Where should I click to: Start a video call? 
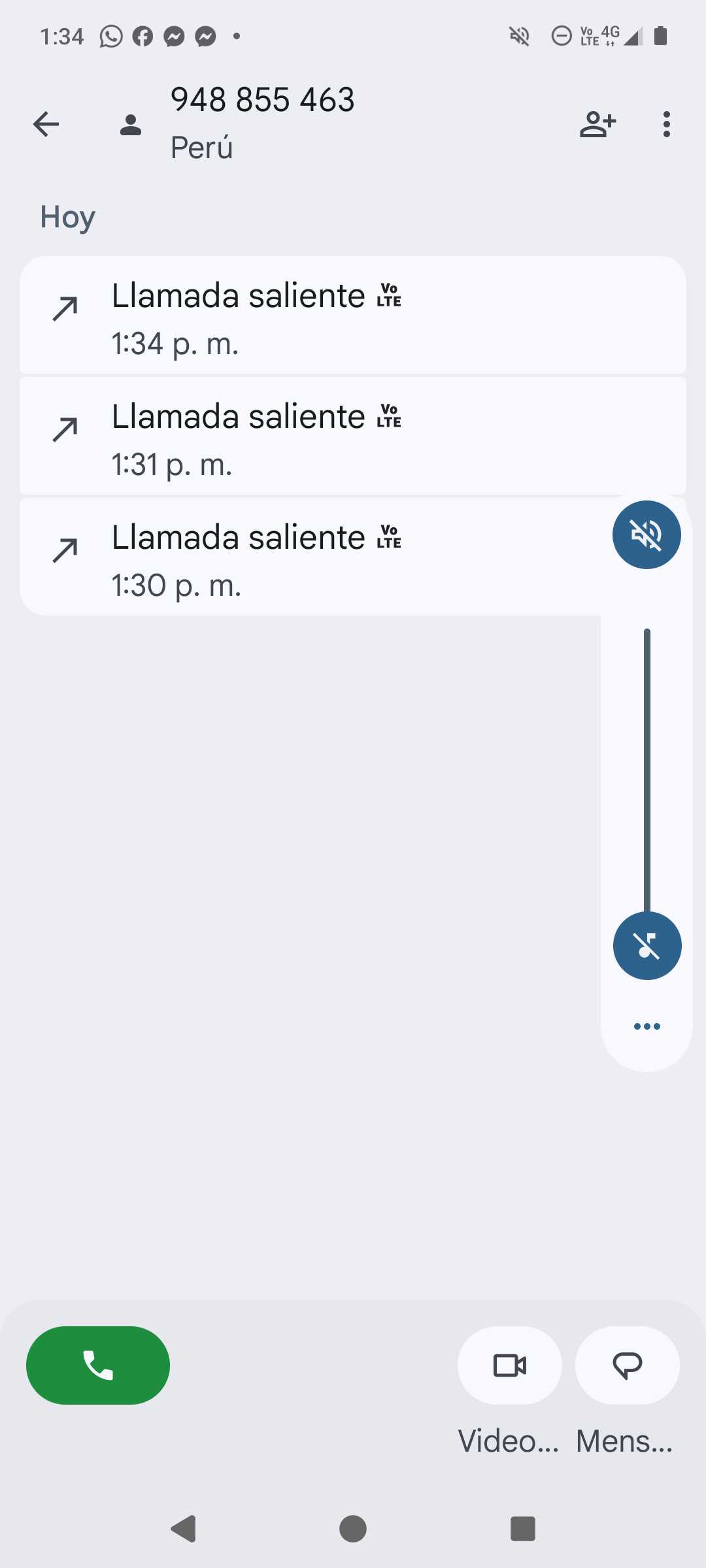tap(509, 1365)
